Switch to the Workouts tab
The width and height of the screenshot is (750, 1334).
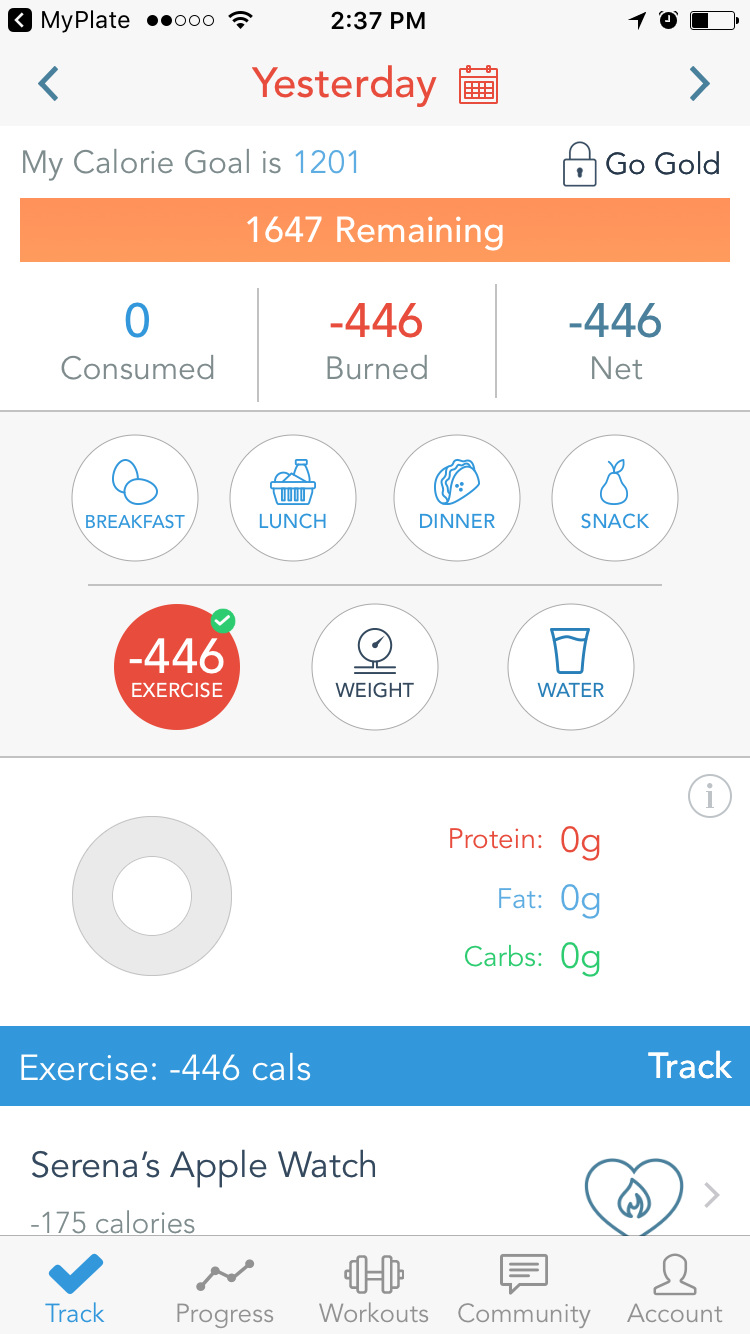(374, 1290)
